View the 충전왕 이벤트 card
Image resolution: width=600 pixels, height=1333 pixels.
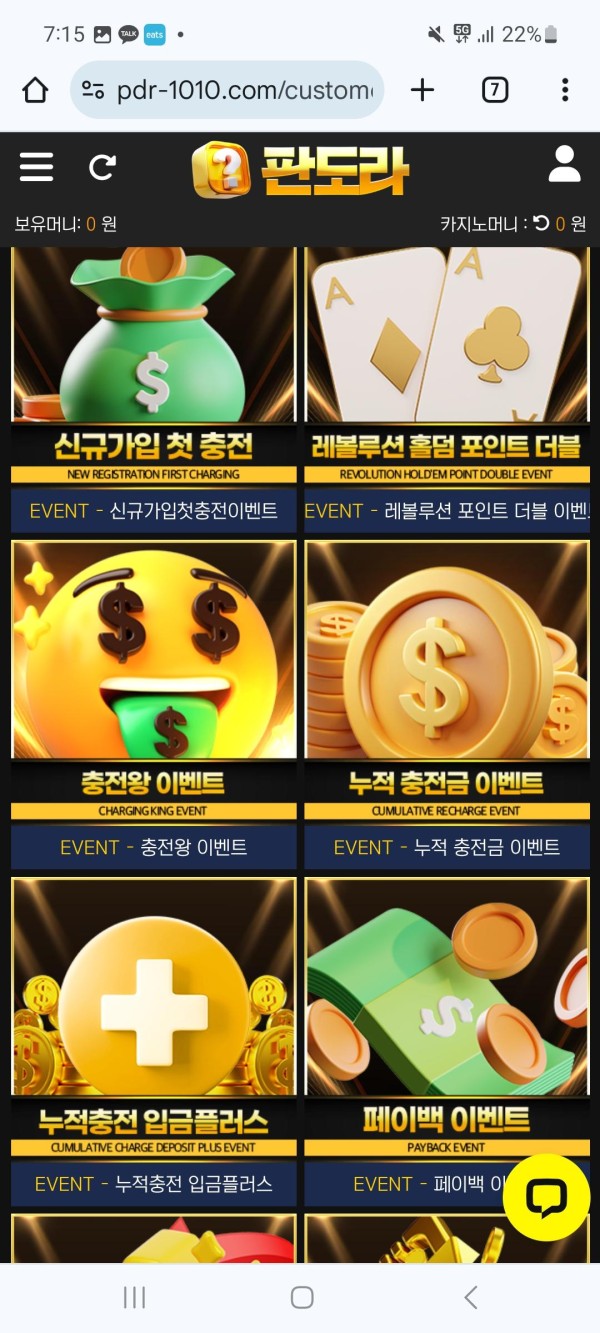point(154,700)
